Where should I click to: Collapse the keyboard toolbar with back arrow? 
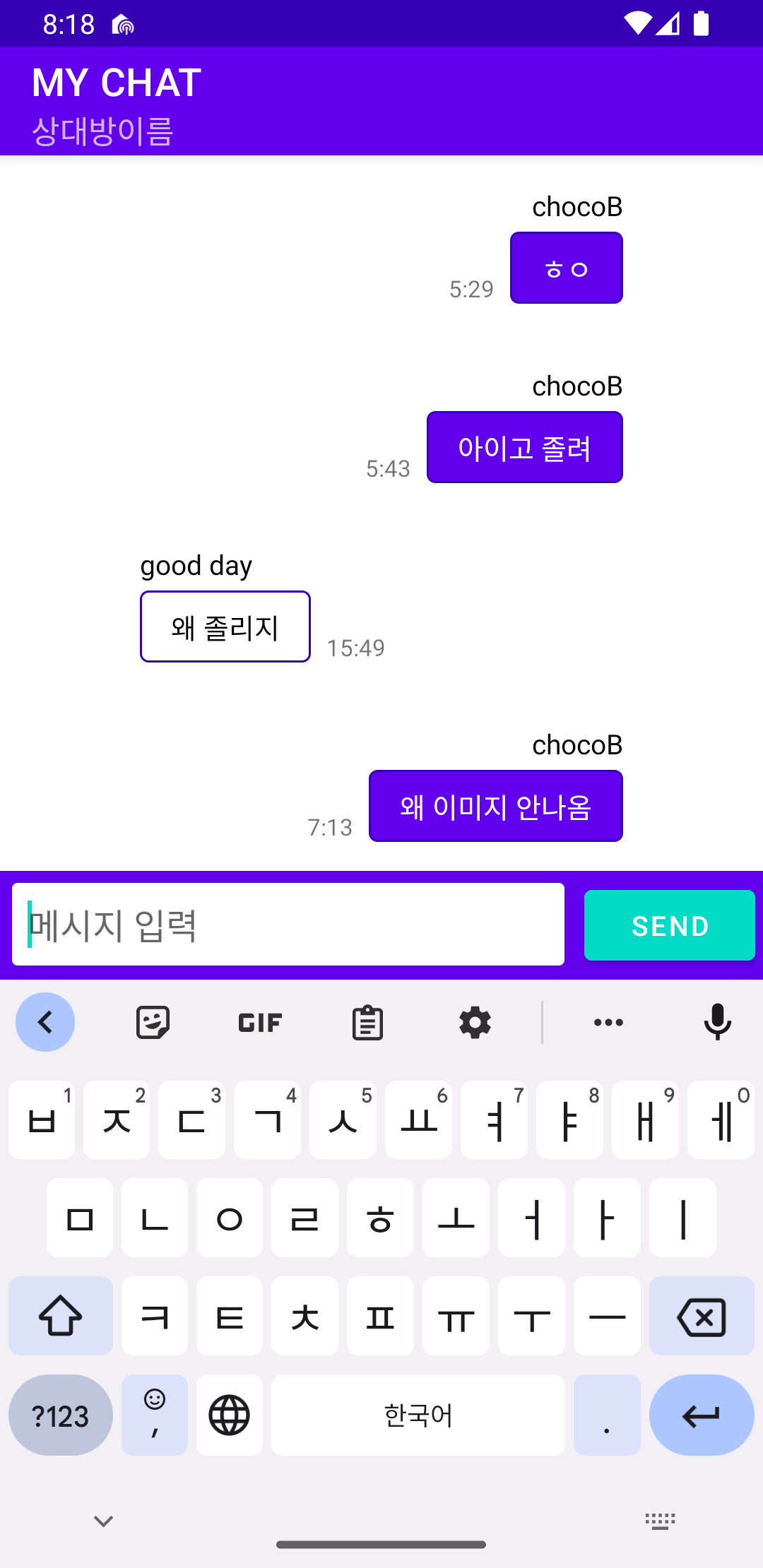point(45,1022)
